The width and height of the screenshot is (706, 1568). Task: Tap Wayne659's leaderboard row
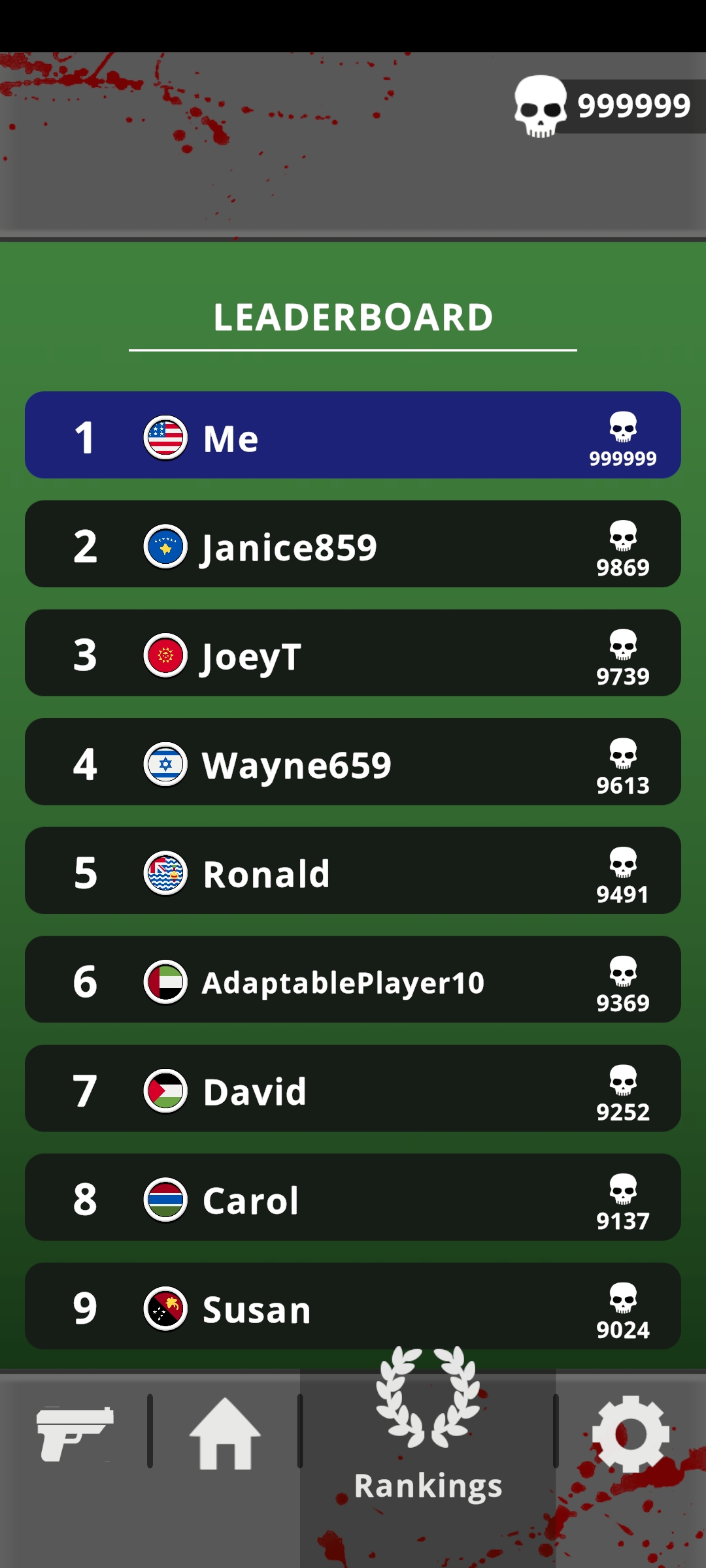353,762
